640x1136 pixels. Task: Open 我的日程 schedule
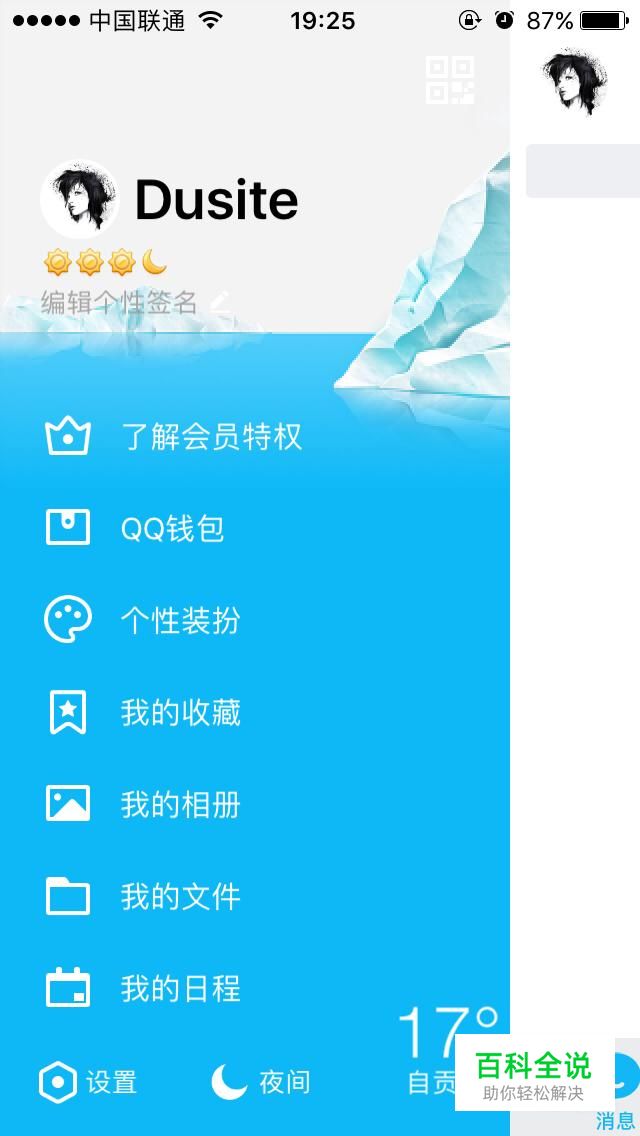(x=180, y=988)
